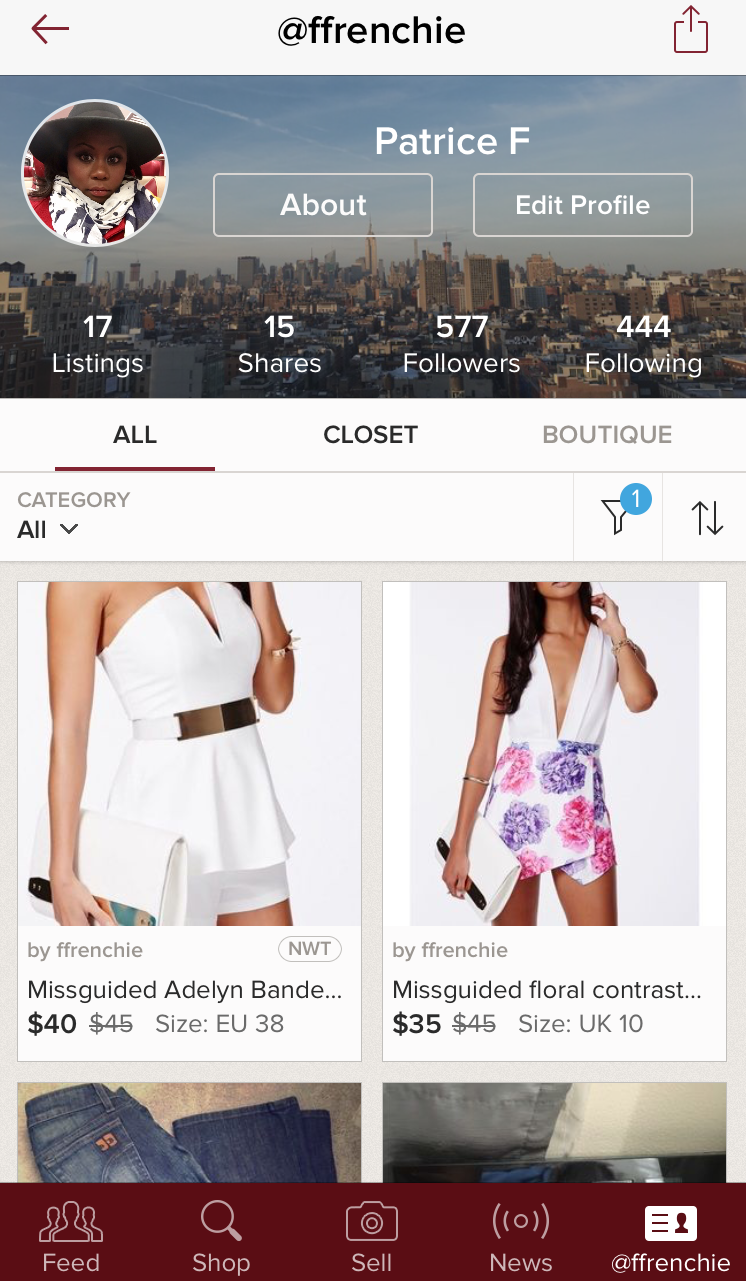
Task: Switch to the Closet tab
Action: tap(370, 435)
